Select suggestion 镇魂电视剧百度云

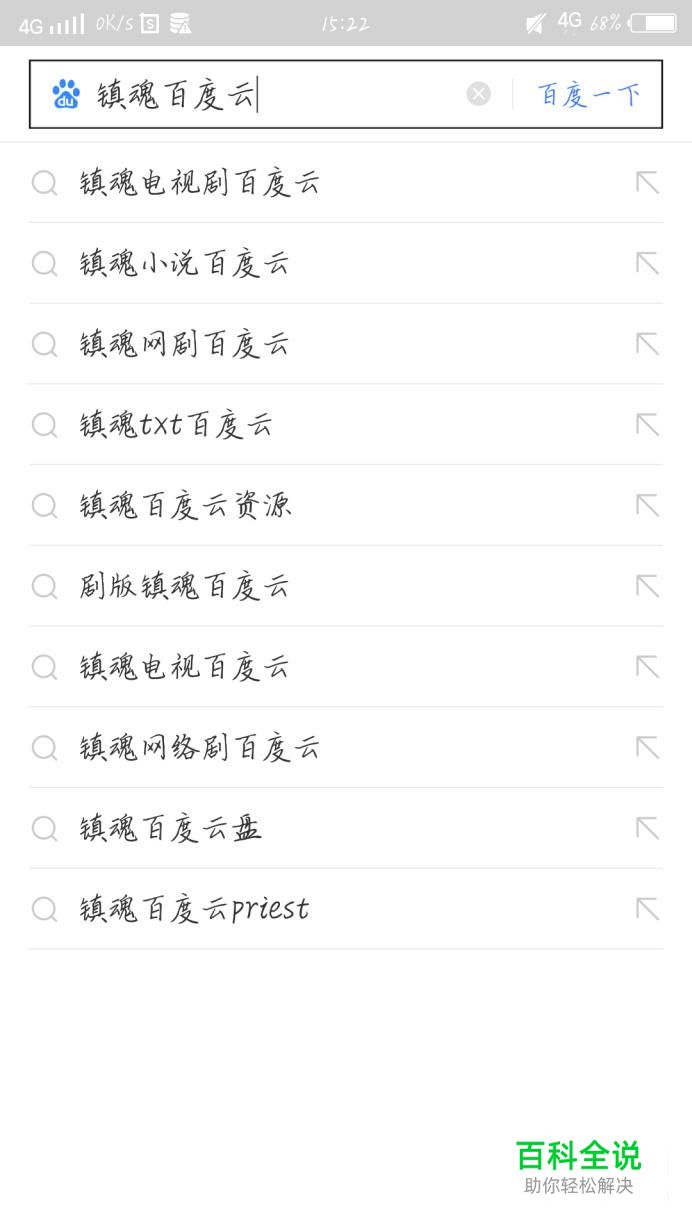(x=346, y=182)
